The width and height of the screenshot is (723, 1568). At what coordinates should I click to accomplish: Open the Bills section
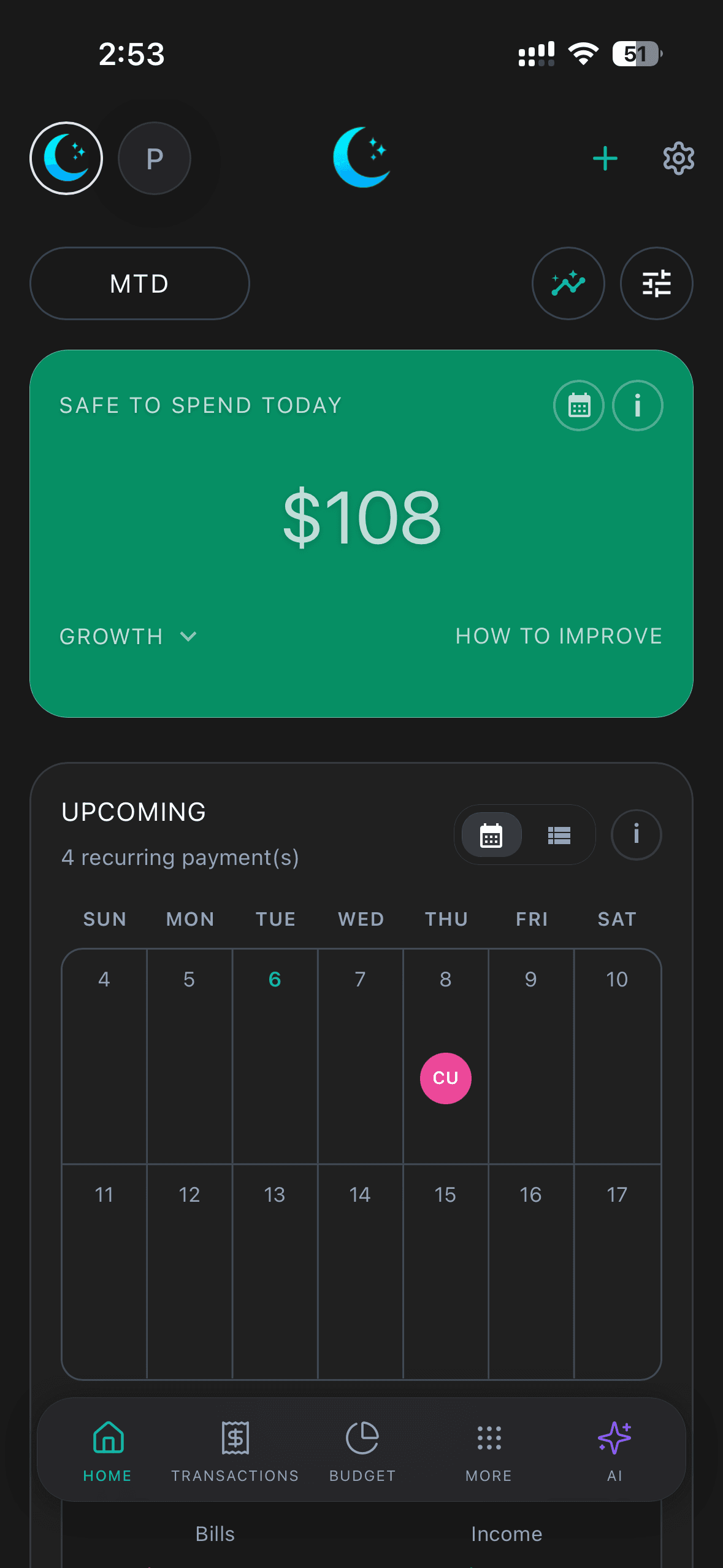tap(215, 1533)
